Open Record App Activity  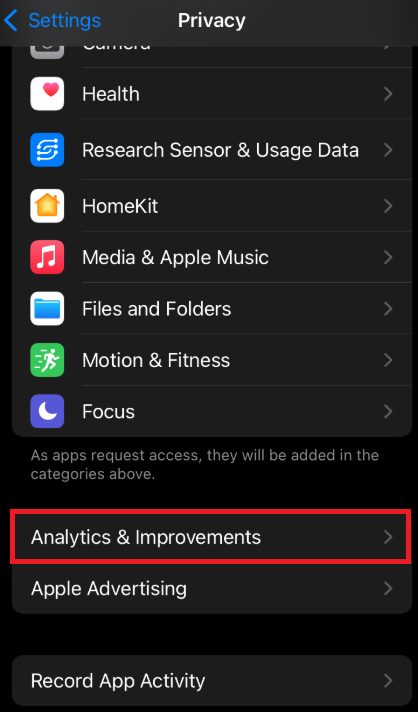tap(211, 681)
